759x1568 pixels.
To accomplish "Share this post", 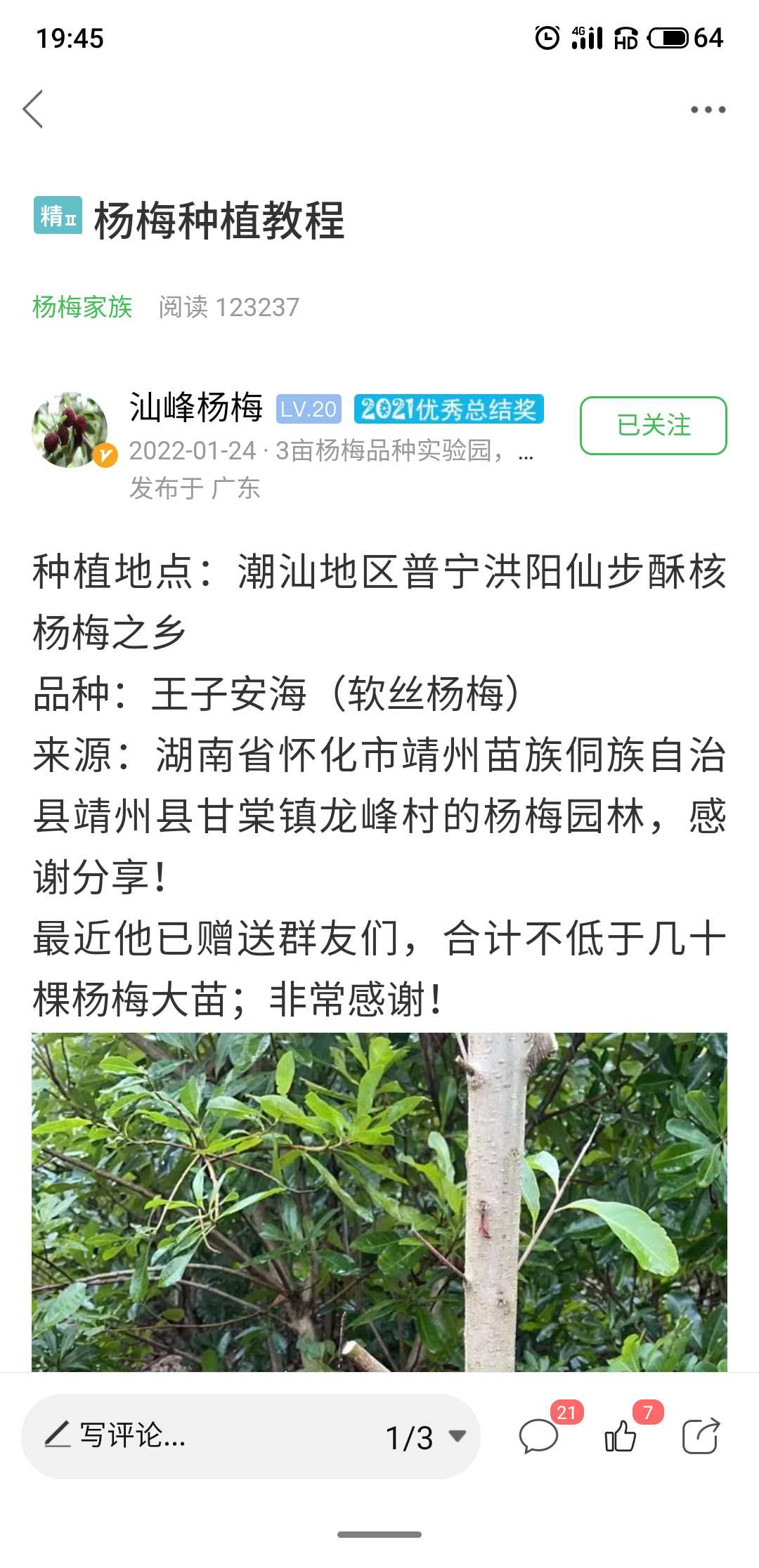I will coord(701,1435).
